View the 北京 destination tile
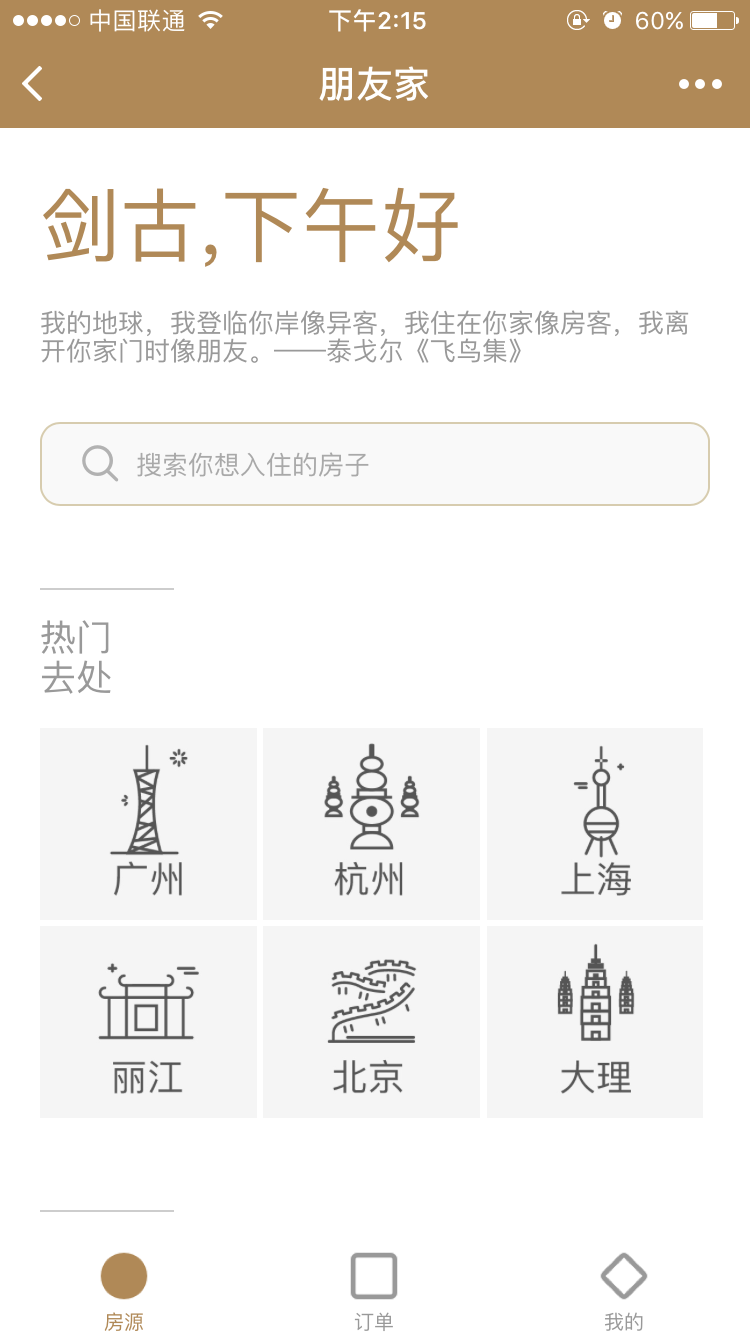 pyautogui.click(x=371, y=1021)
